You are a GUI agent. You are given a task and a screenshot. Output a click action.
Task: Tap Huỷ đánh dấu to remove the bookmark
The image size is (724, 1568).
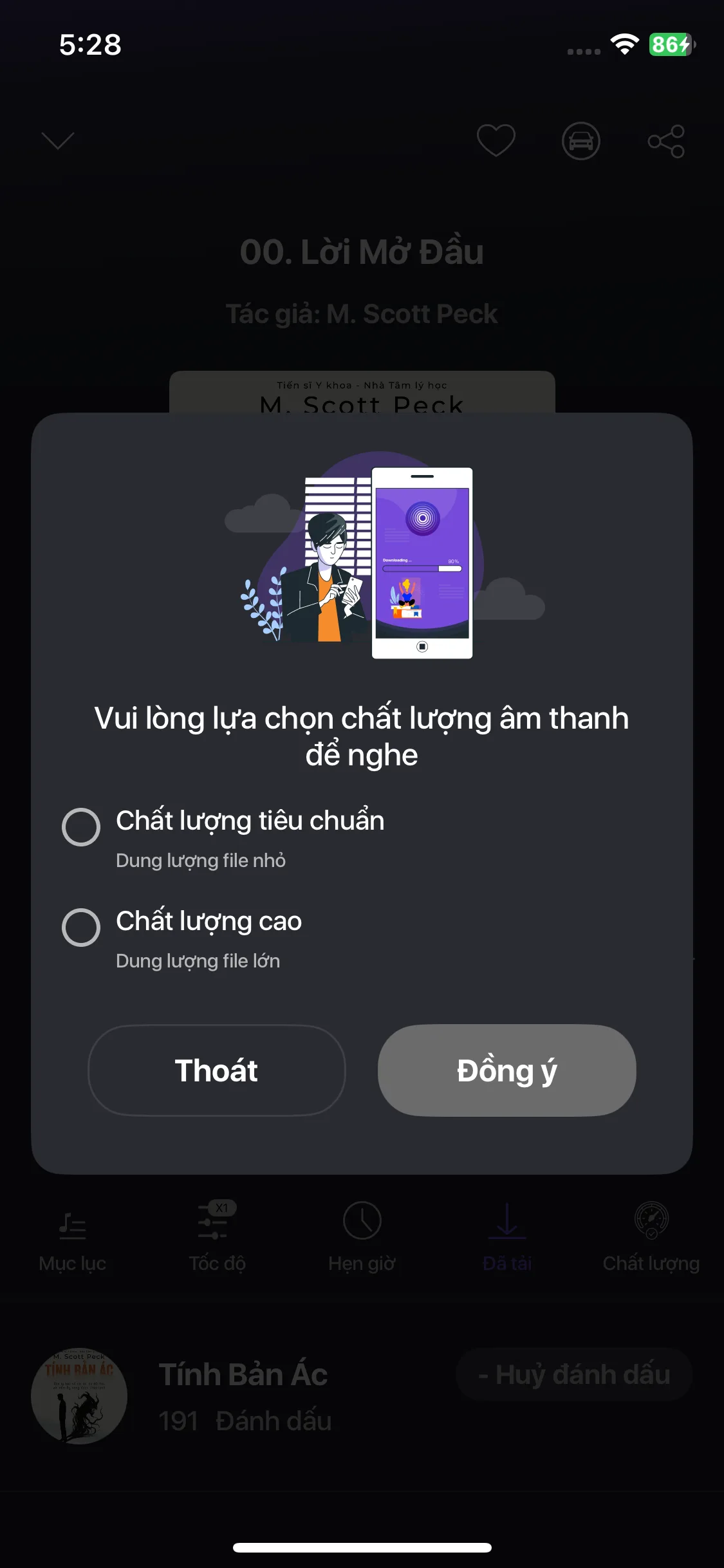[x=573, y=1374]
